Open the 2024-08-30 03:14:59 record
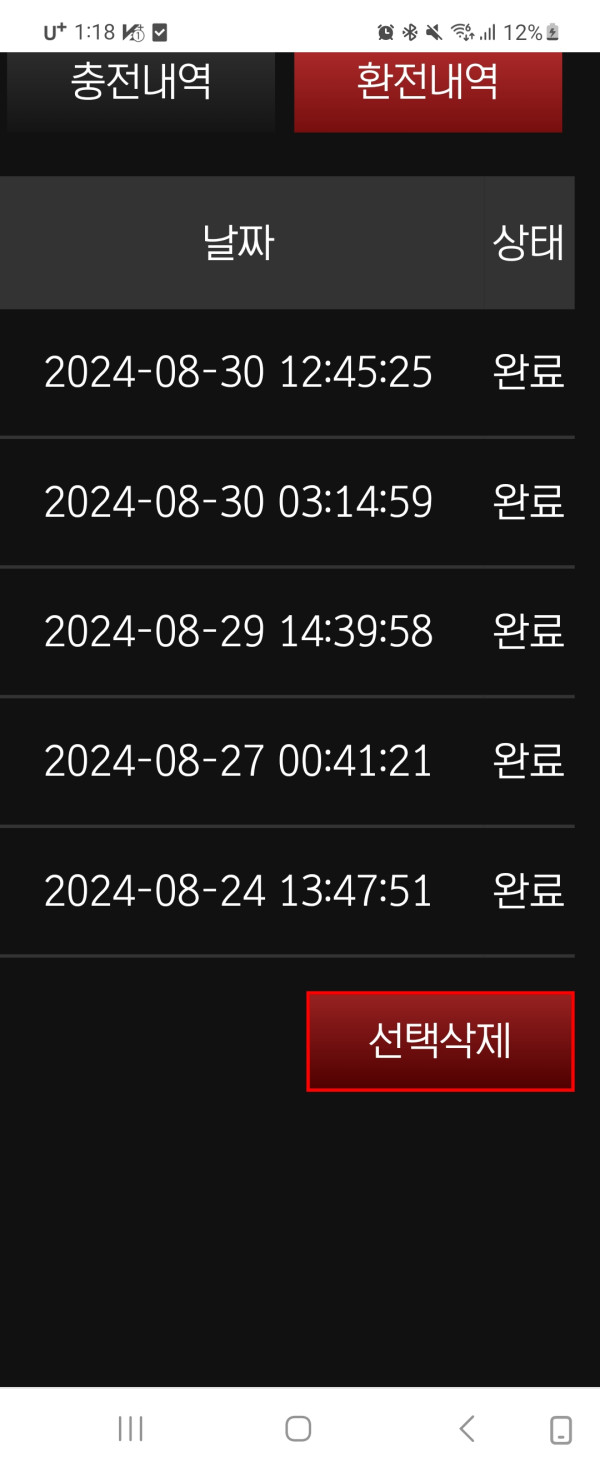 click(238, 502)
